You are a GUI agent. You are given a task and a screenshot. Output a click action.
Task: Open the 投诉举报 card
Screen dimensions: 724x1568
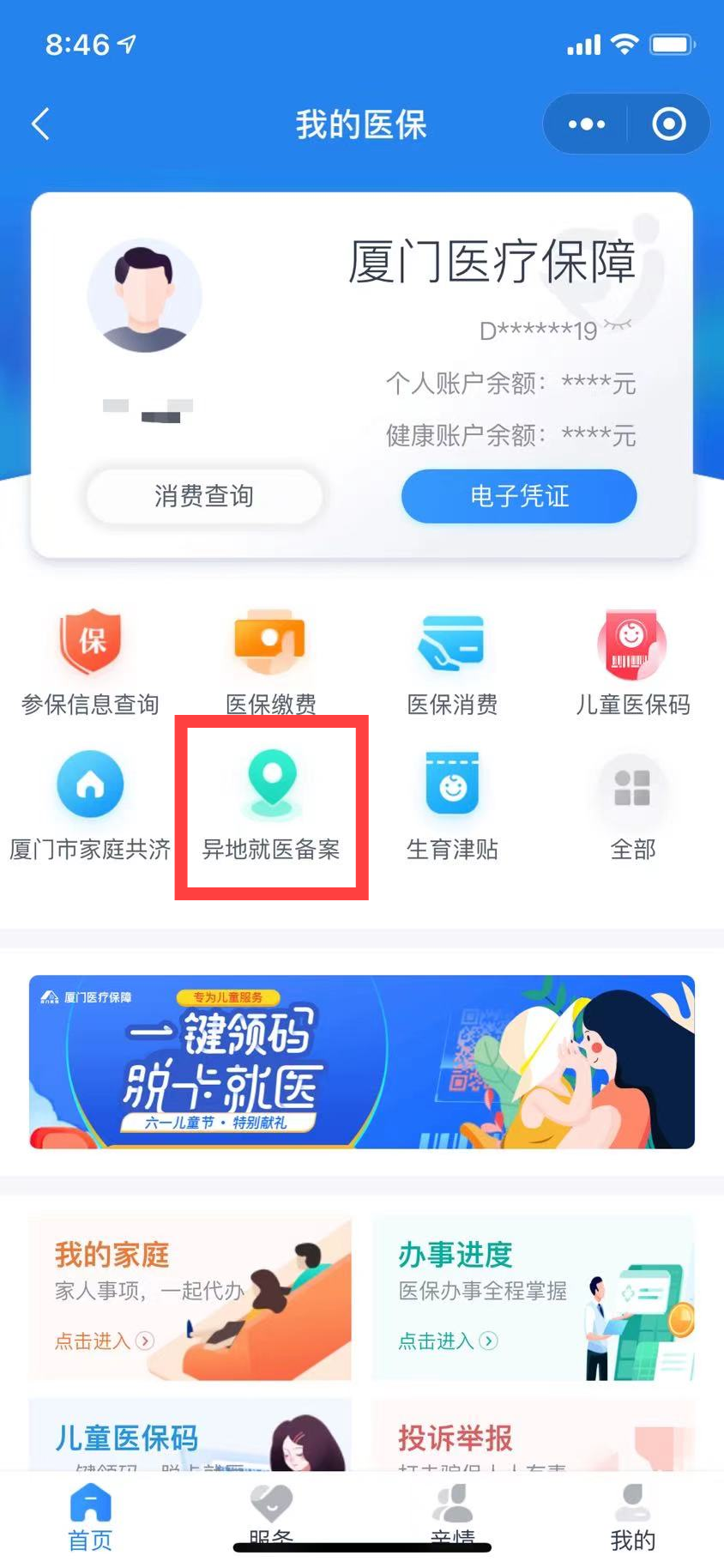[x=533, y=1438]
